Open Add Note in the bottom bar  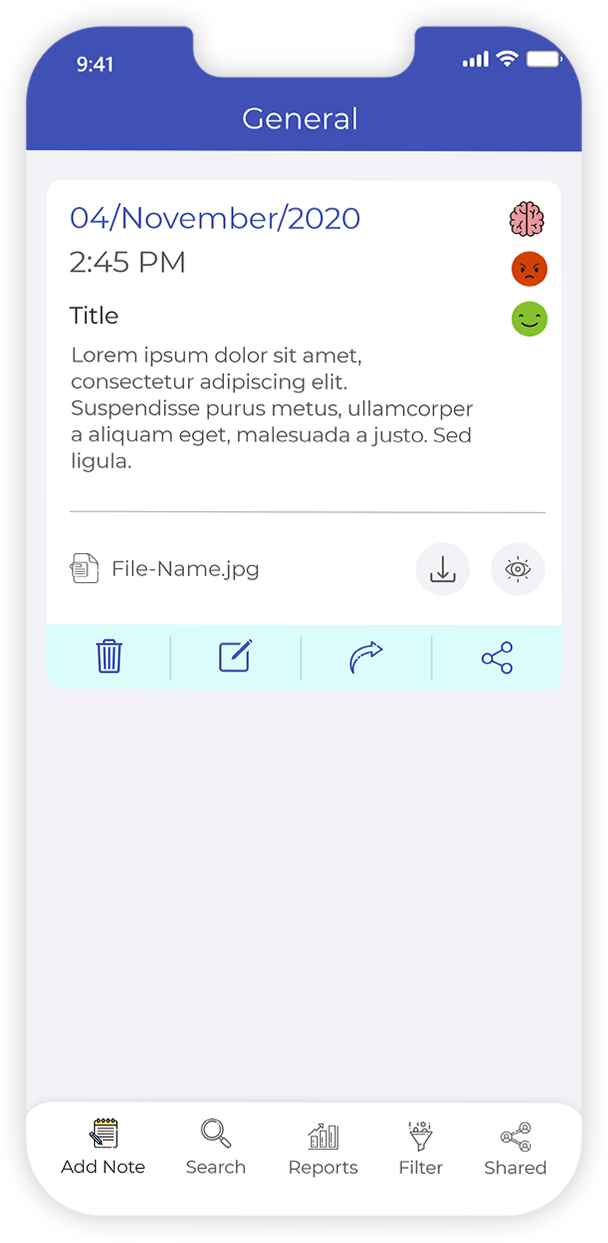pos(103,1148)
